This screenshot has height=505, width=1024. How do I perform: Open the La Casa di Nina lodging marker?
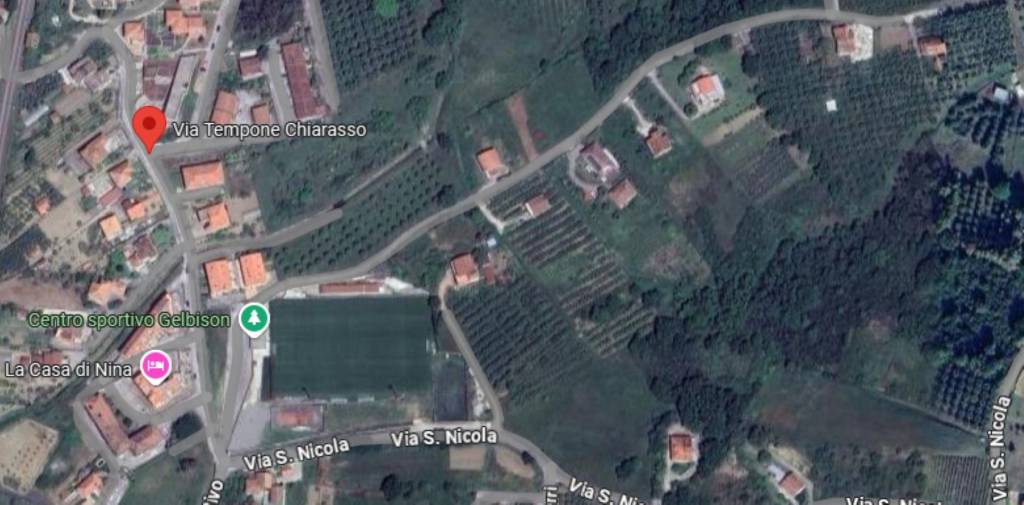click(x=154, y=366)
